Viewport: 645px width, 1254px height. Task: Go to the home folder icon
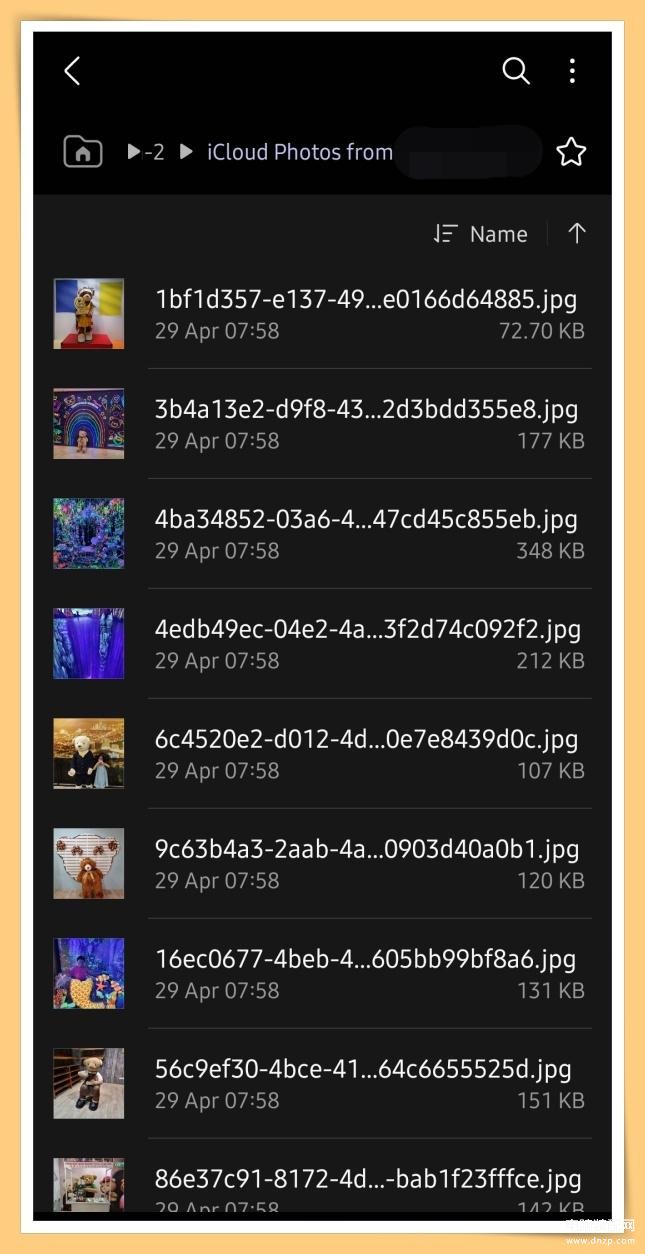tap(83, 152)
